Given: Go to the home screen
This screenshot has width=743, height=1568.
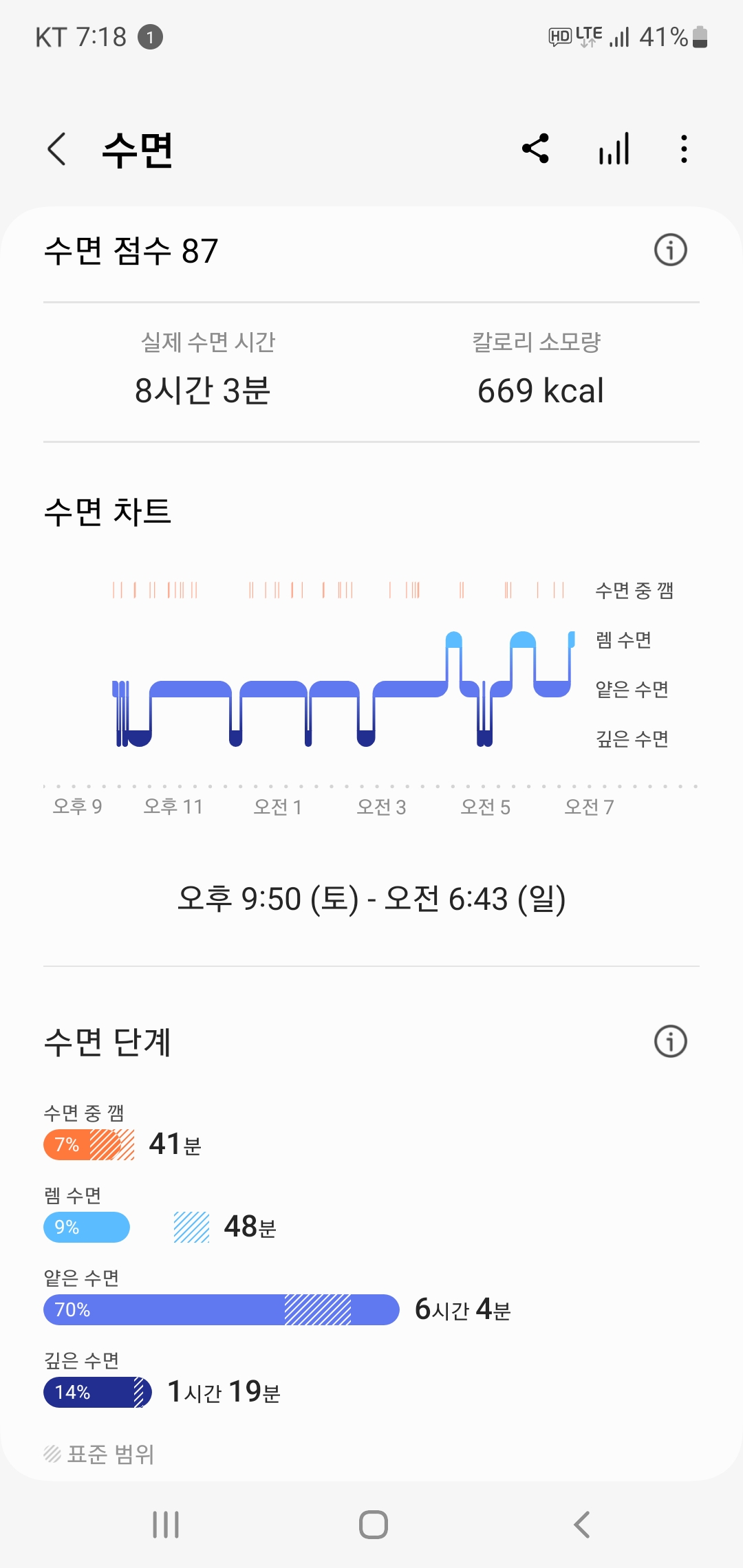Looking at the screenshot, I should (373, 1525).
